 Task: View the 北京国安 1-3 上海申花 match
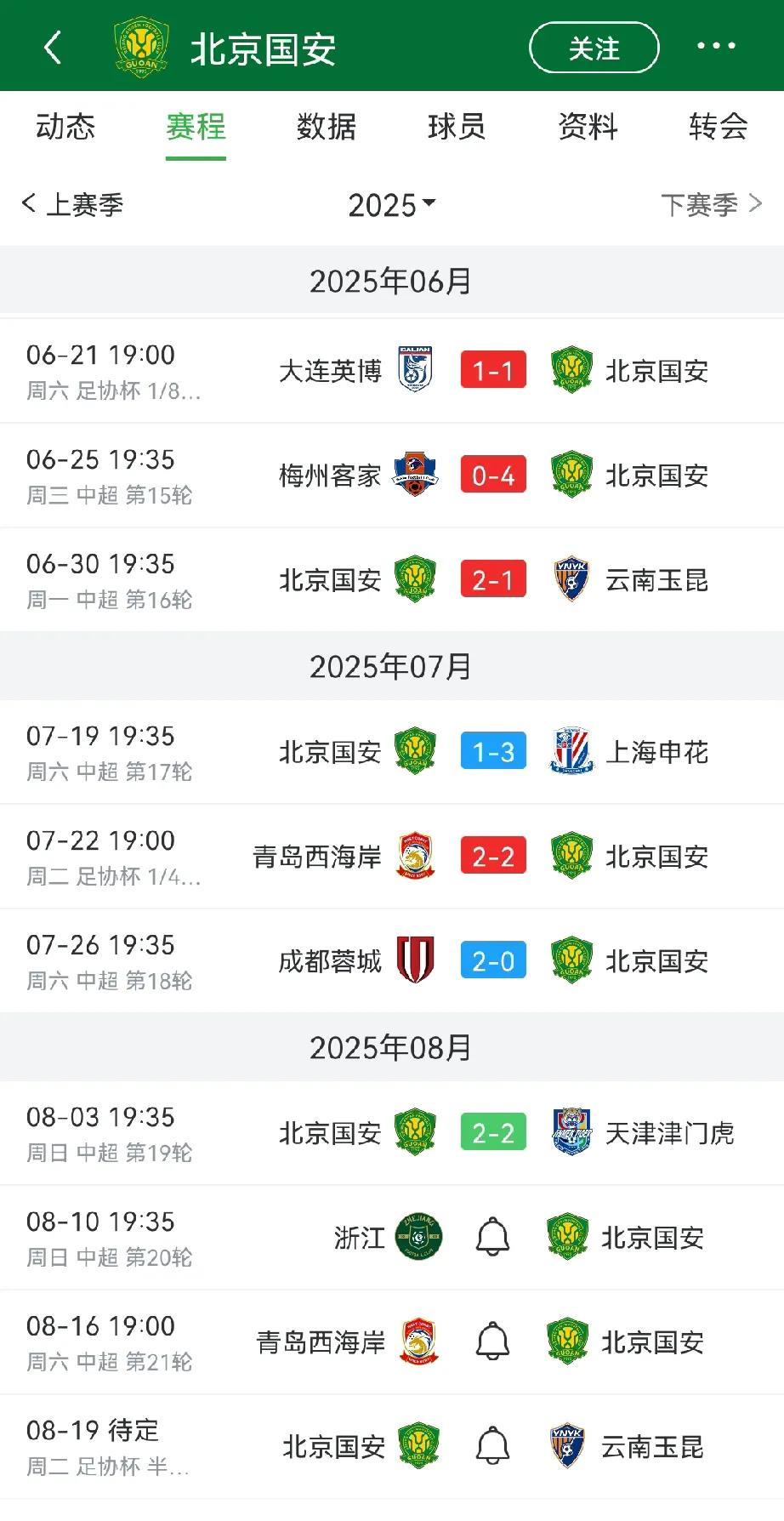tap(493, 752)
